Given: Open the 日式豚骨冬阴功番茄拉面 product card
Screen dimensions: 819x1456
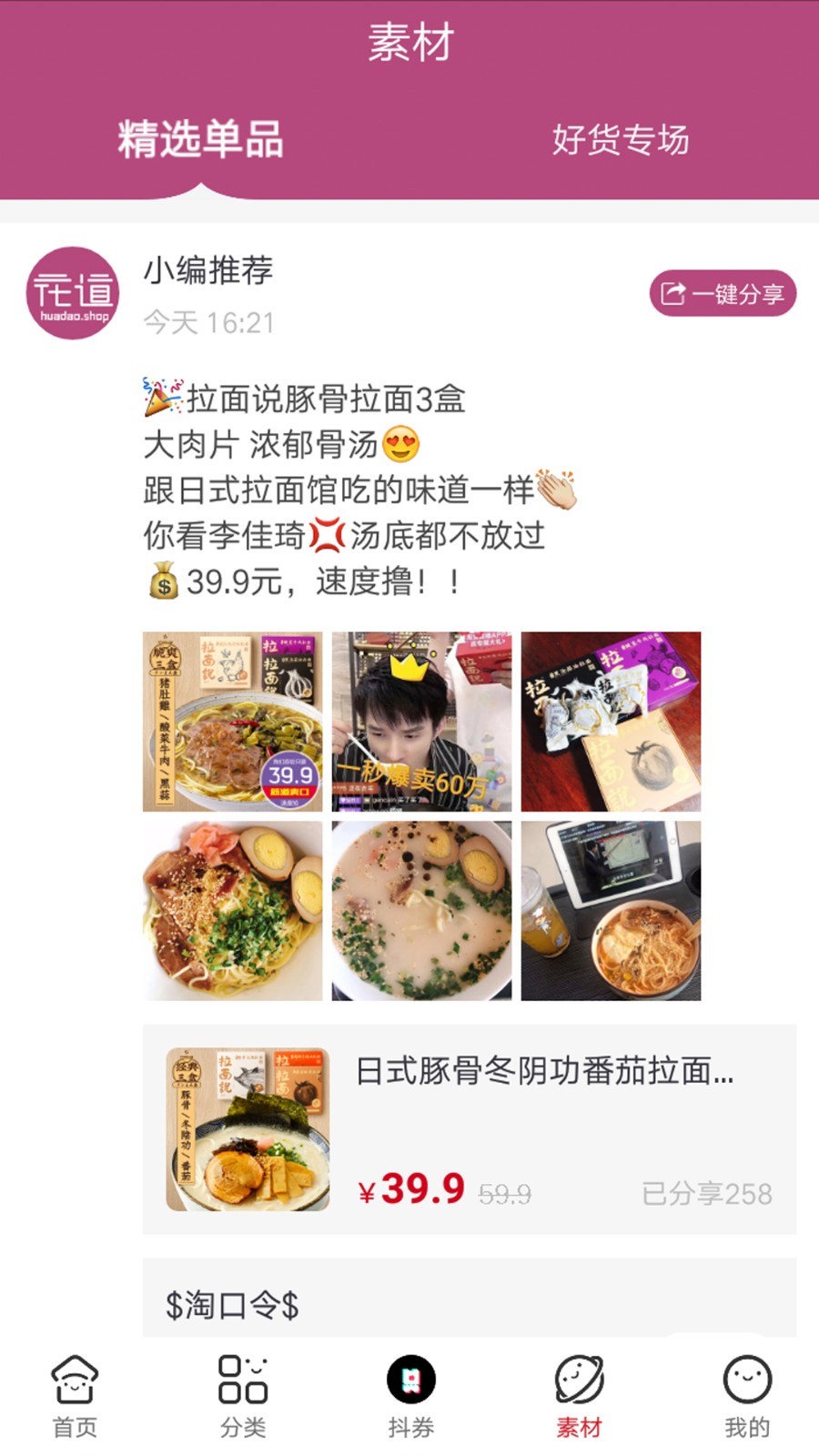Looking at the screenshot, I should 469,1128.
